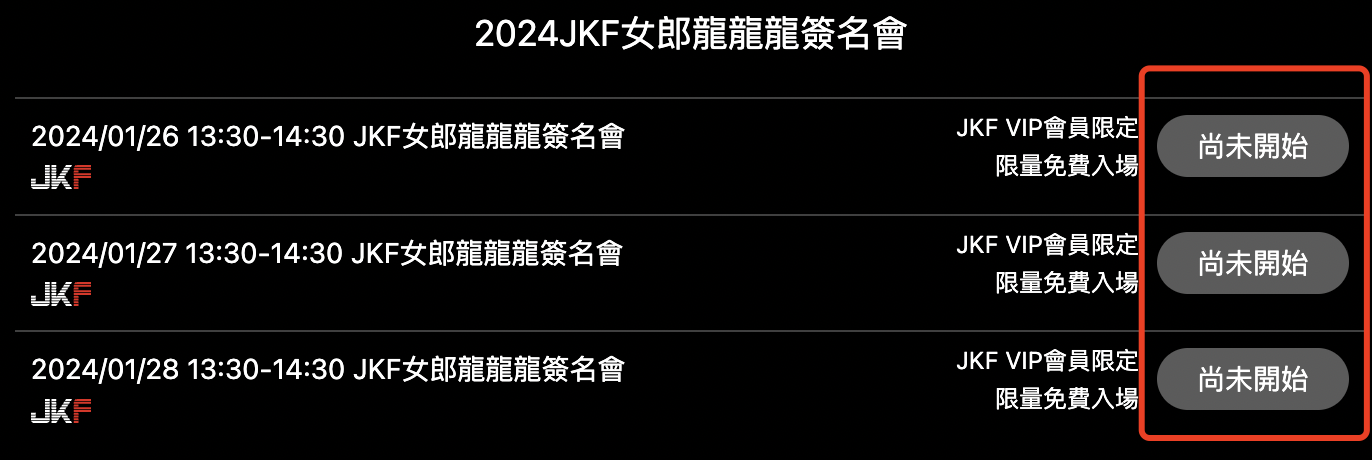
Task: Select the 尚未開始 button for 2024/01/27
Action: (1253, 263)
